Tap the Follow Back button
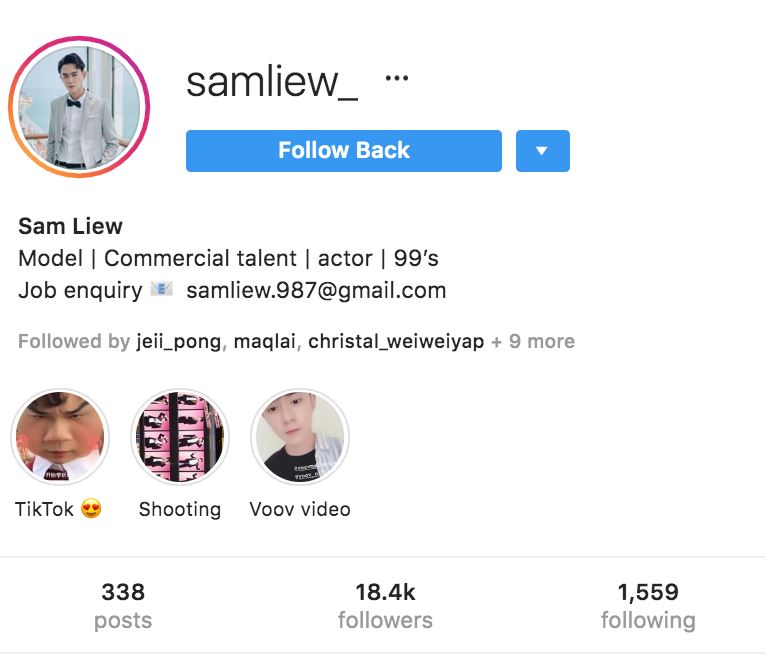766x654 pixels. tap(343, 151)
